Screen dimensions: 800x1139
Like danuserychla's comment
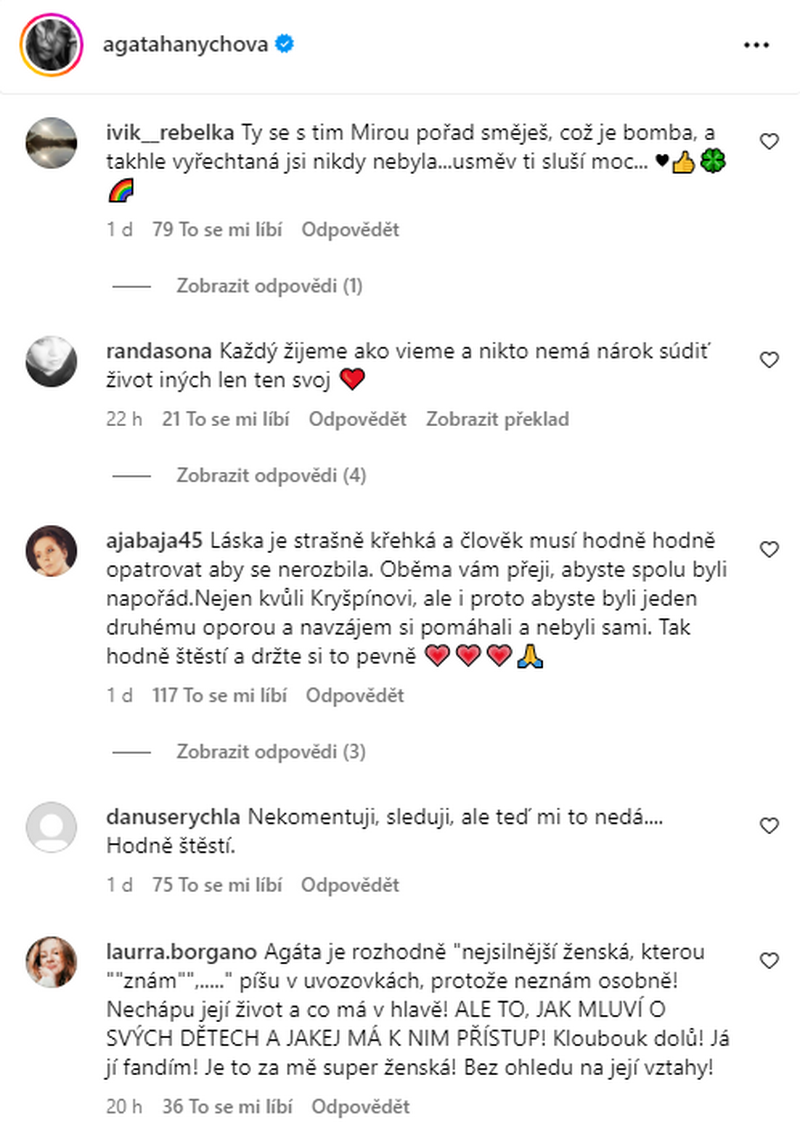coord(769,826)
